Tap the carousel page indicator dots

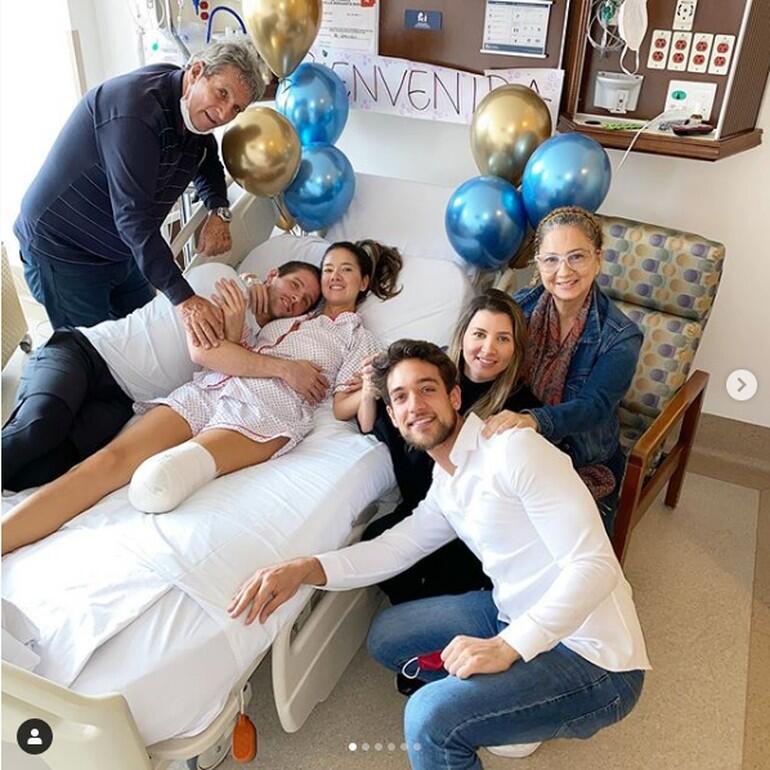pyautogui.click(x=385, y=746)
